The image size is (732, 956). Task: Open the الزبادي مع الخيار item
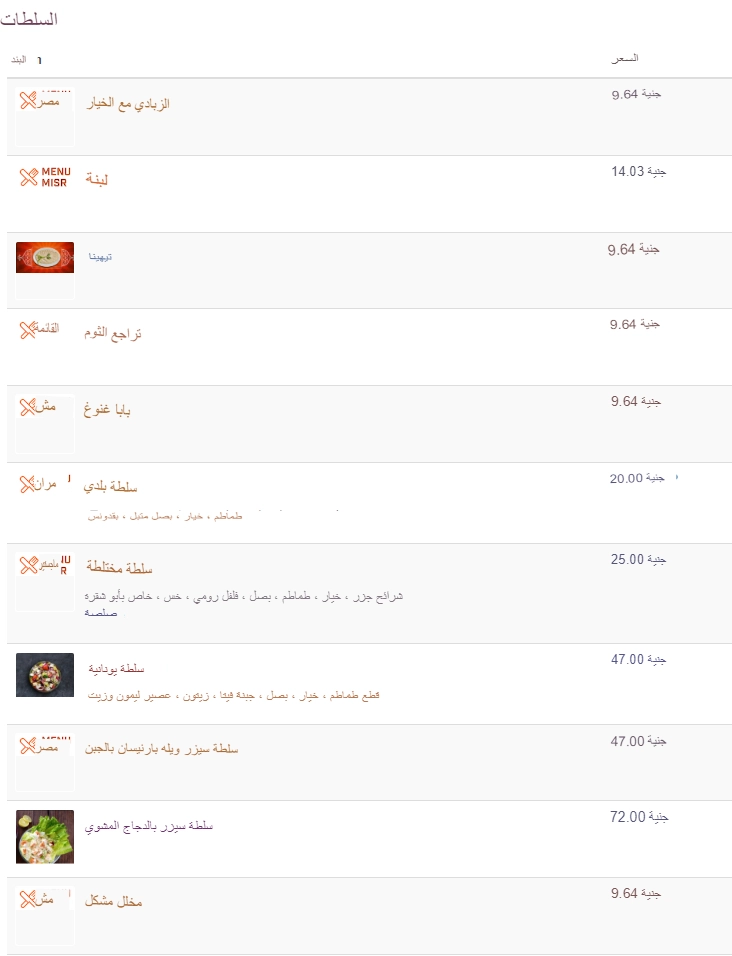click(x=128, y=104)
